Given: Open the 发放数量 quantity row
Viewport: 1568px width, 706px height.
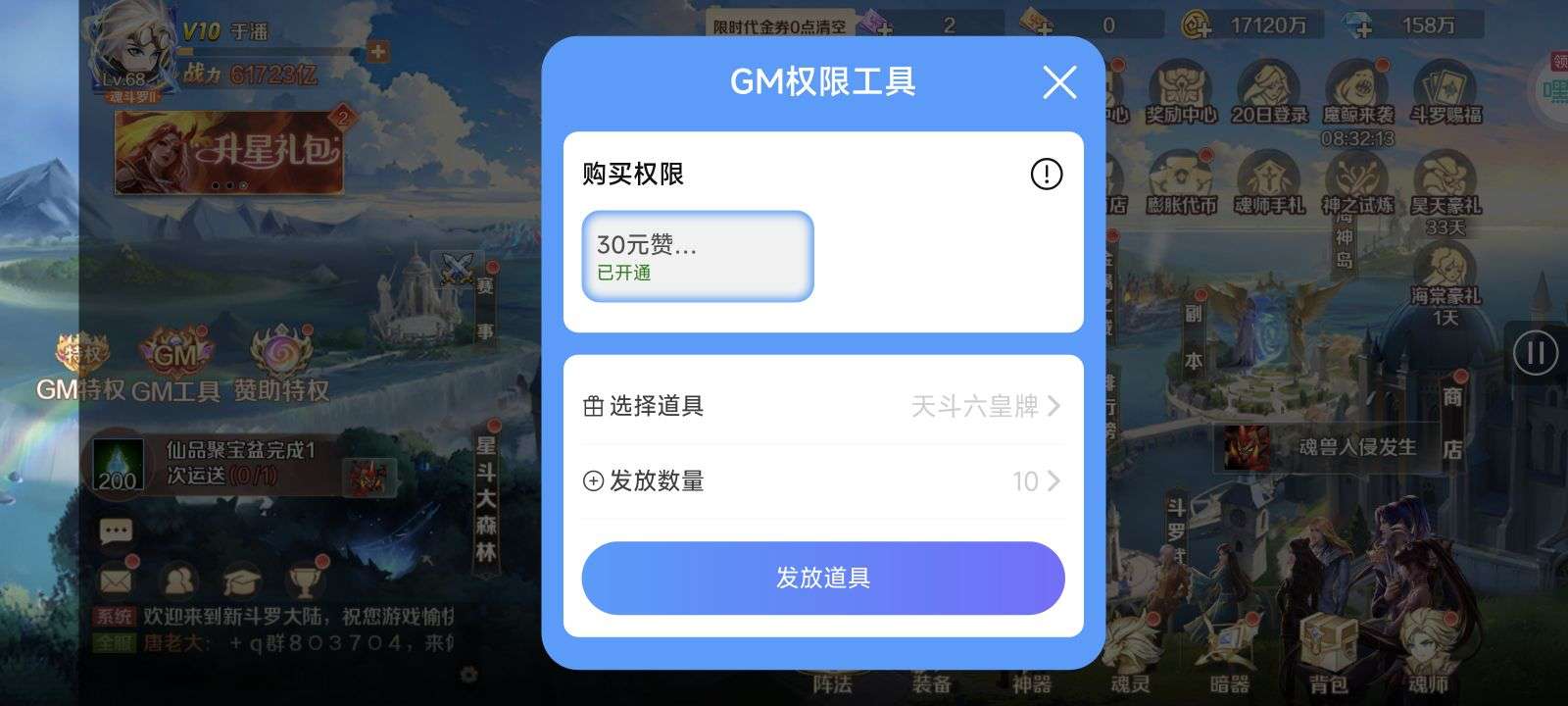Looking at the screenshot, I should pos(822,481).
